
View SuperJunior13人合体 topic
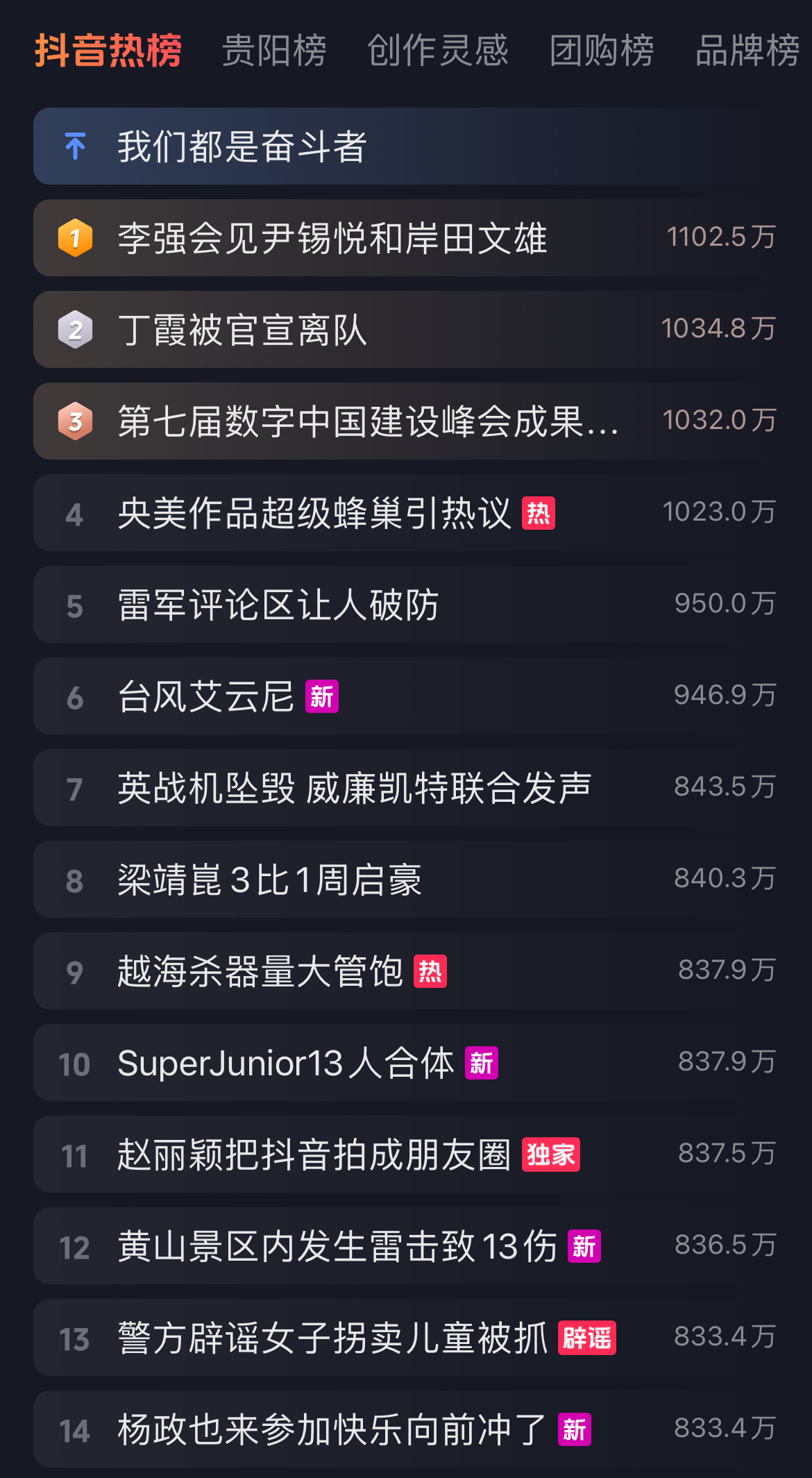tap(285, 1063)
